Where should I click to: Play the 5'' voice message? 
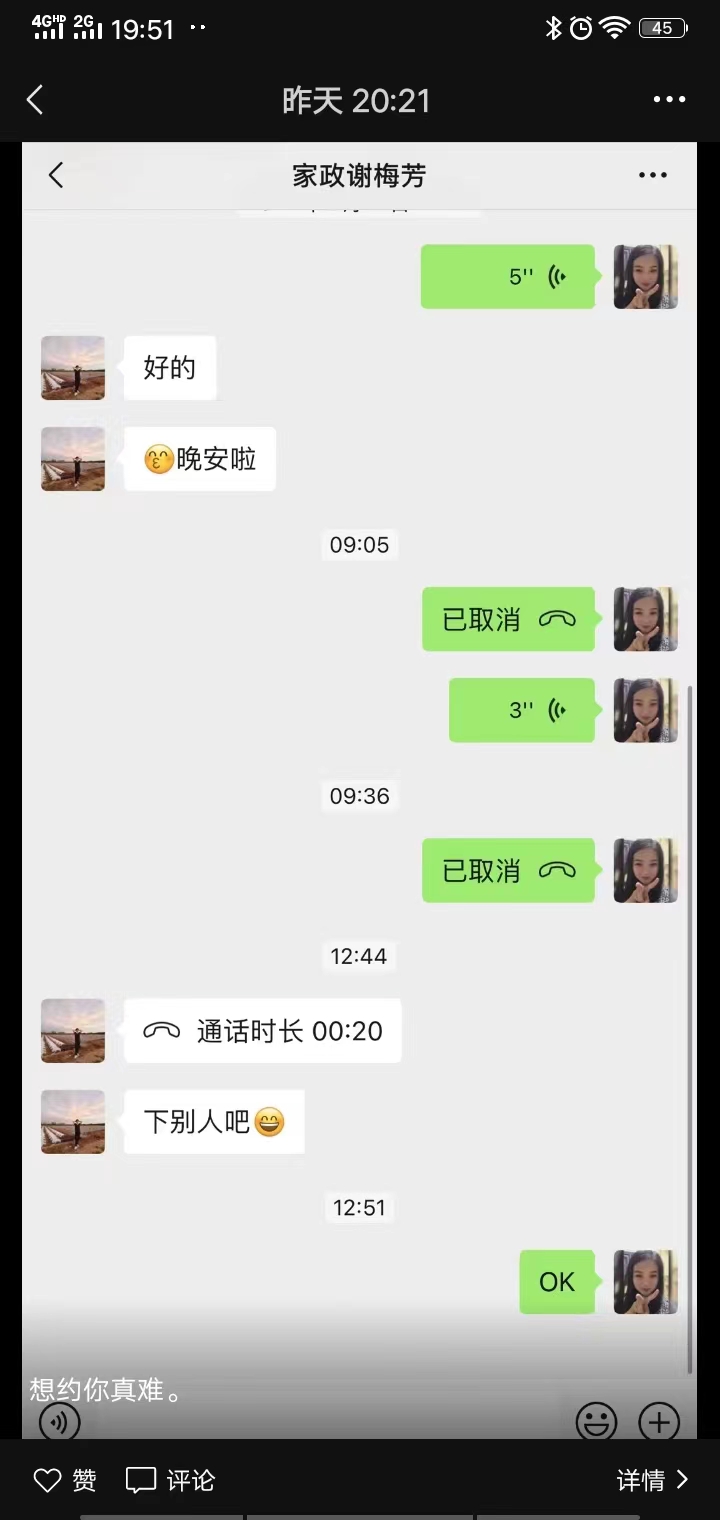point(507,276)
